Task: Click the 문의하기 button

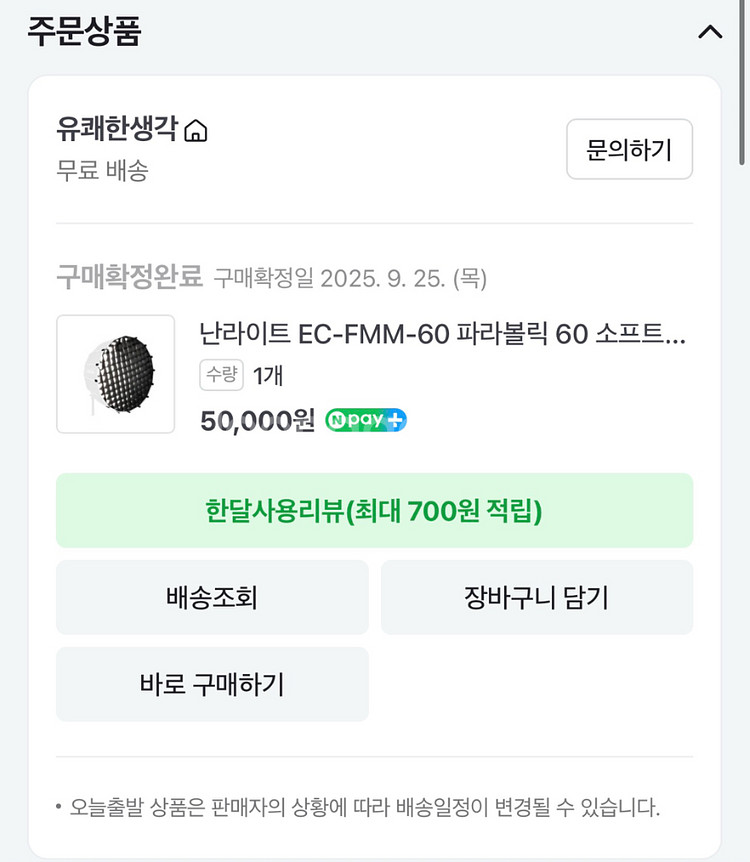Action: pos(629,149)
